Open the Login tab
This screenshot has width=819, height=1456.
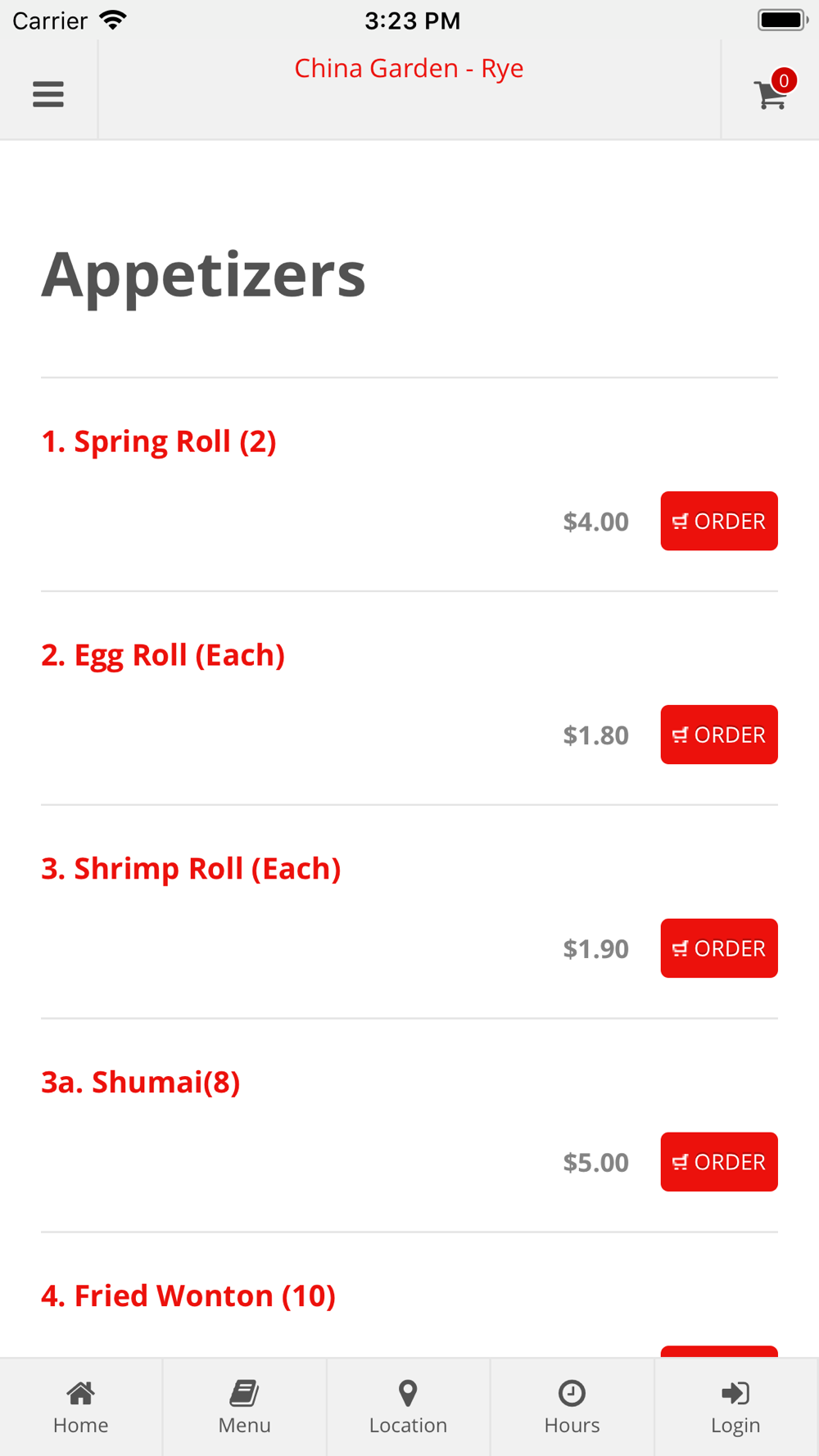pos(735,1408)
